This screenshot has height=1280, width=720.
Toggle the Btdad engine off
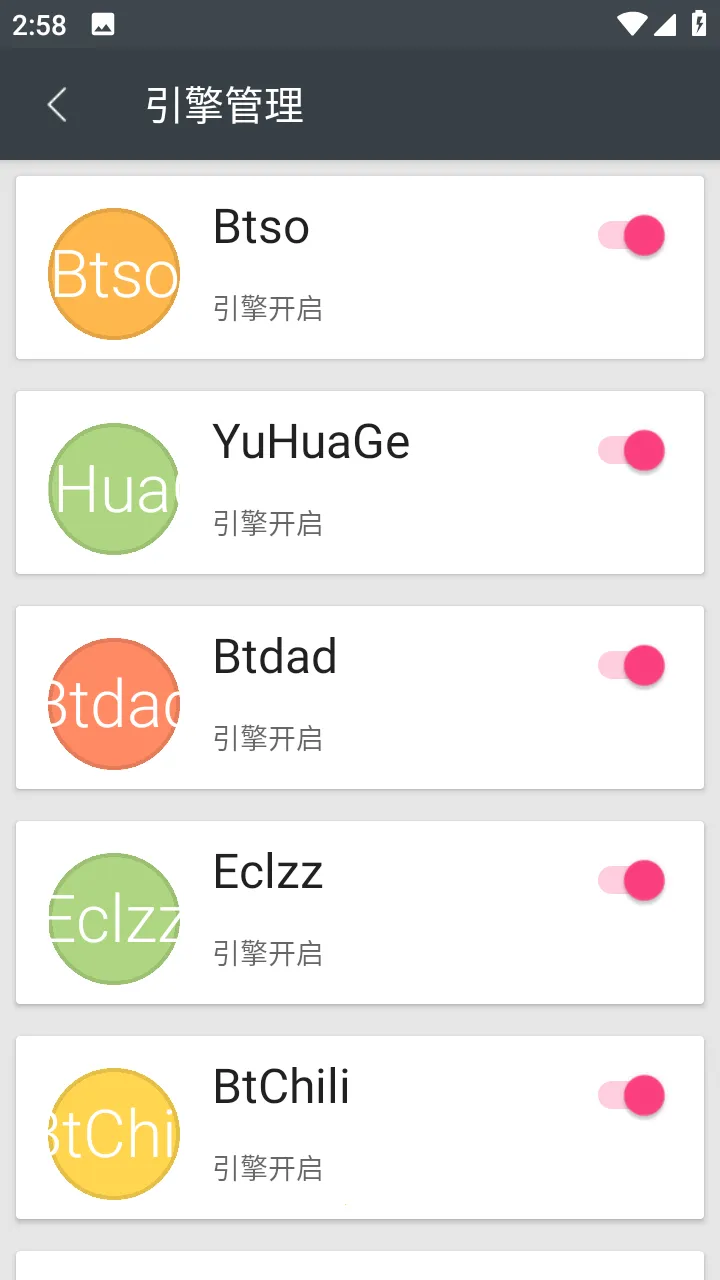pos(631,665)
